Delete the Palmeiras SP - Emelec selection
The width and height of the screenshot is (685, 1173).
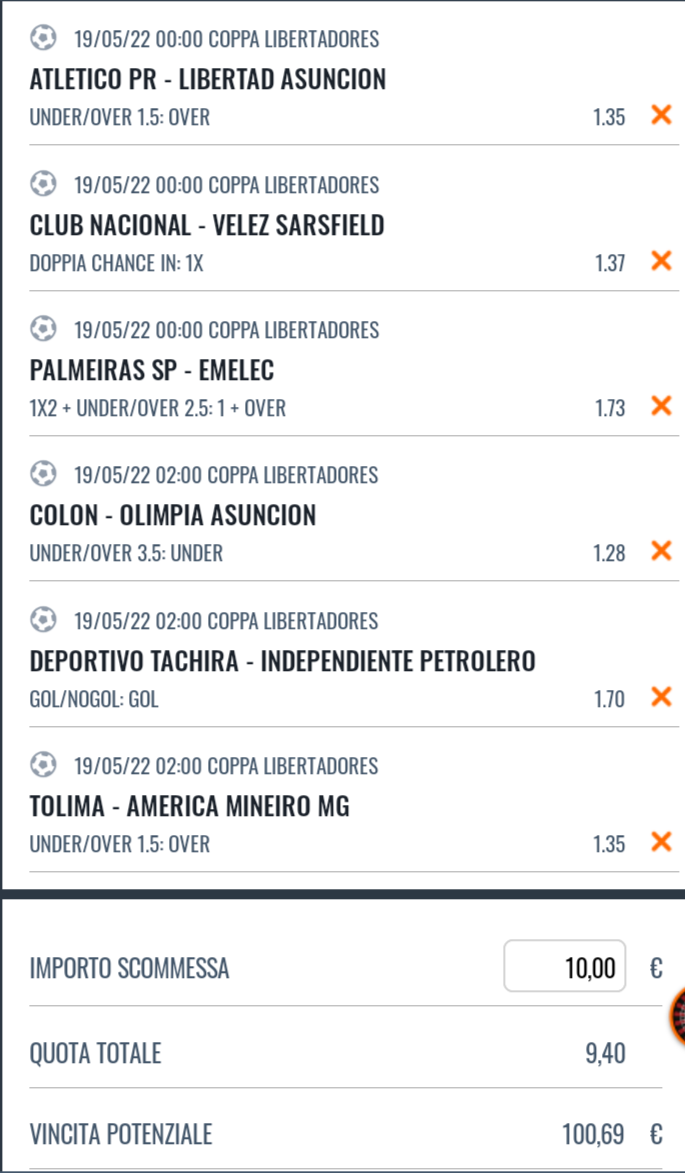pyautogui.click(x=661, y=405)
